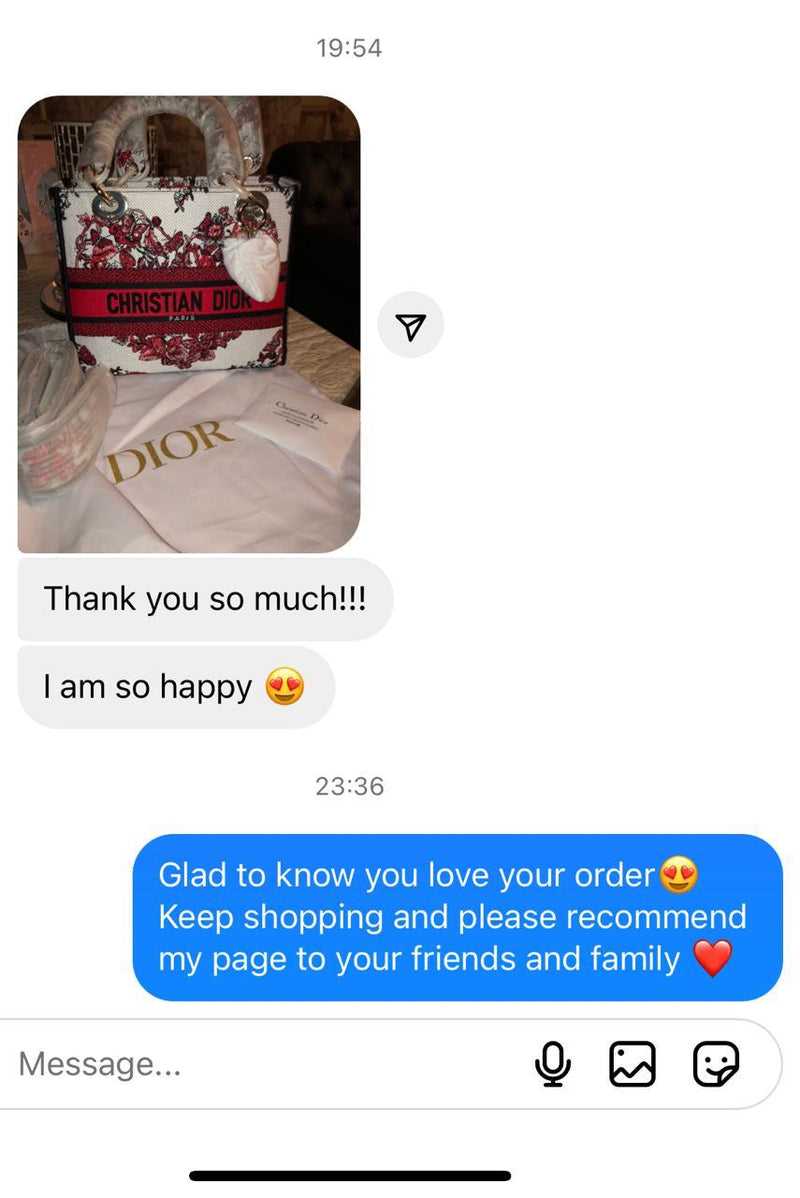Record a voice message with microphone
800x1198 pixels.
click(552, 1064)
